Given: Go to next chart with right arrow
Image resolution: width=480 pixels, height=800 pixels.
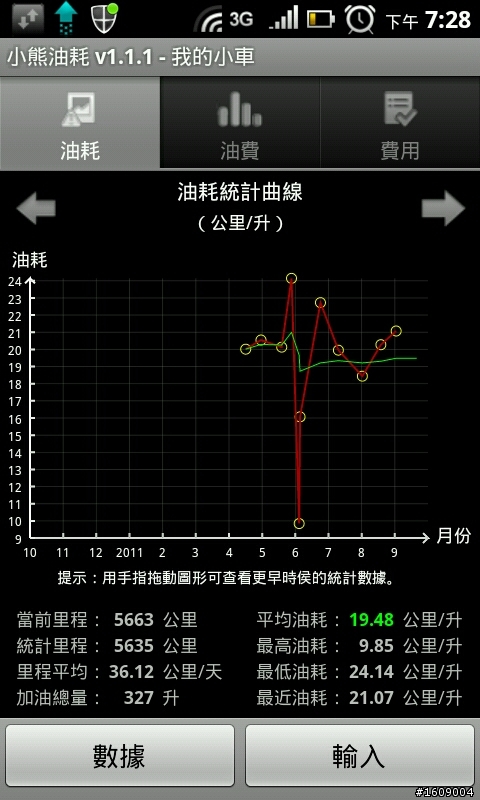Looking at the screenshot, I should pyautogui.click(x=443, y=208).
